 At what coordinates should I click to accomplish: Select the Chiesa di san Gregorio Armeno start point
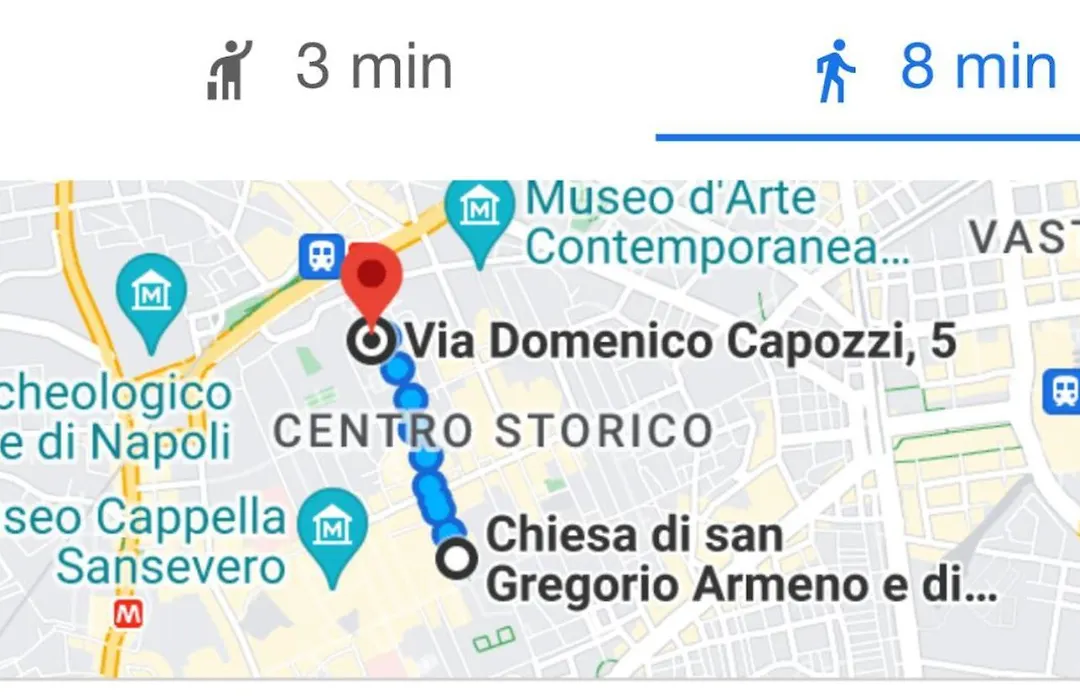click(x=457, y=558)
